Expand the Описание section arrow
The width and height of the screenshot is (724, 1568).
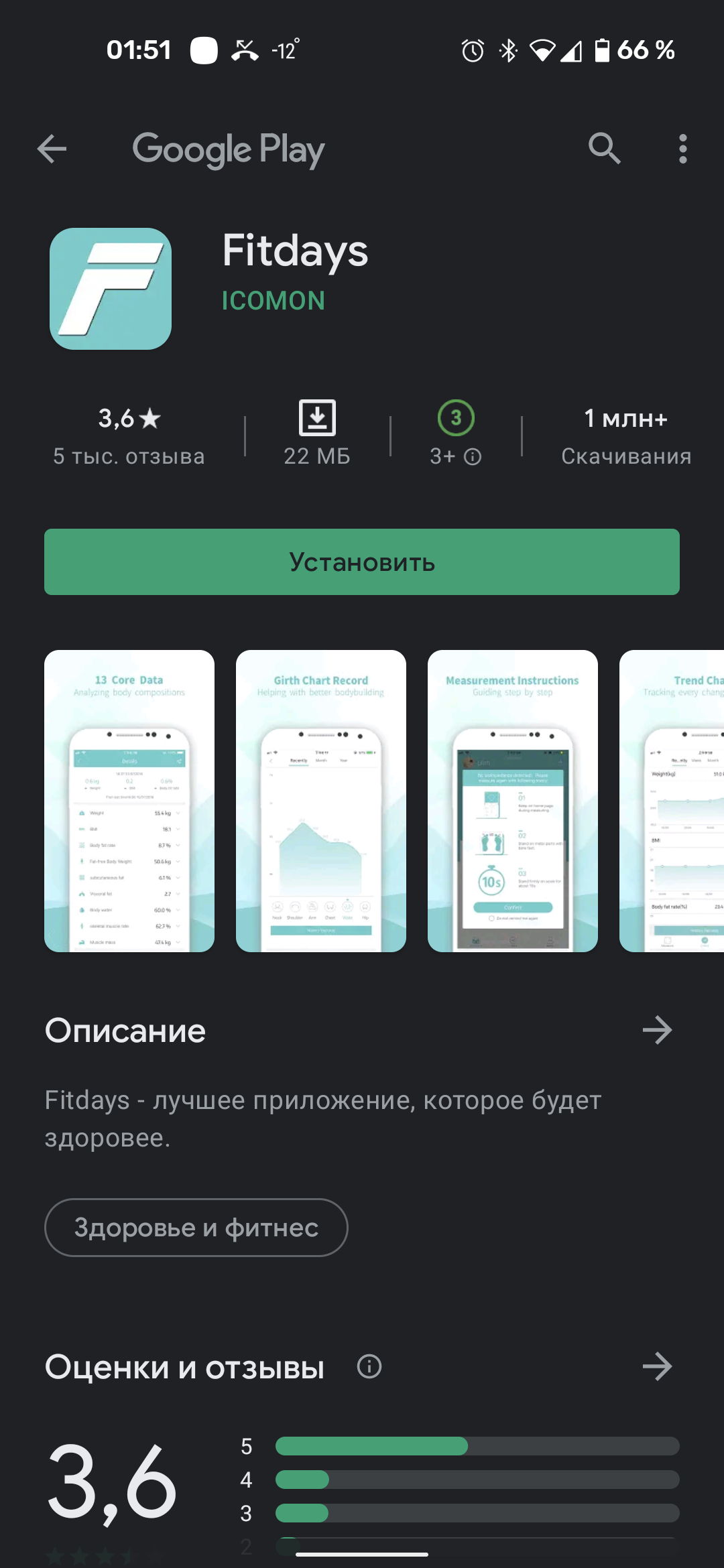click(x=657, y=1030)
